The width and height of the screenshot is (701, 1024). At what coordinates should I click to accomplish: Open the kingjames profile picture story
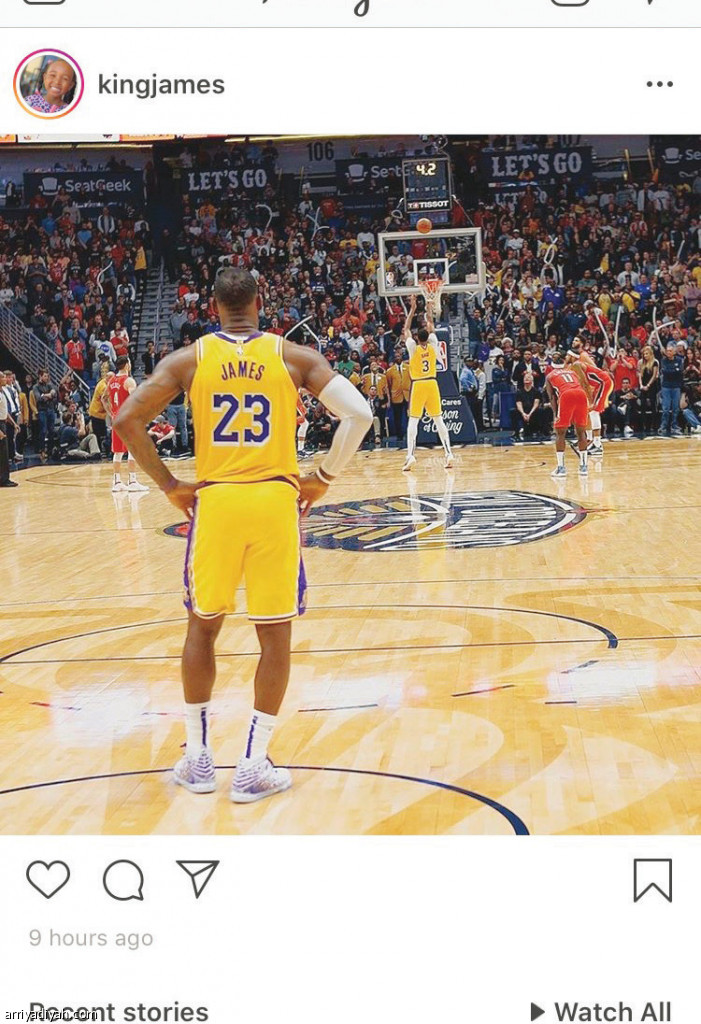[48, 84]
